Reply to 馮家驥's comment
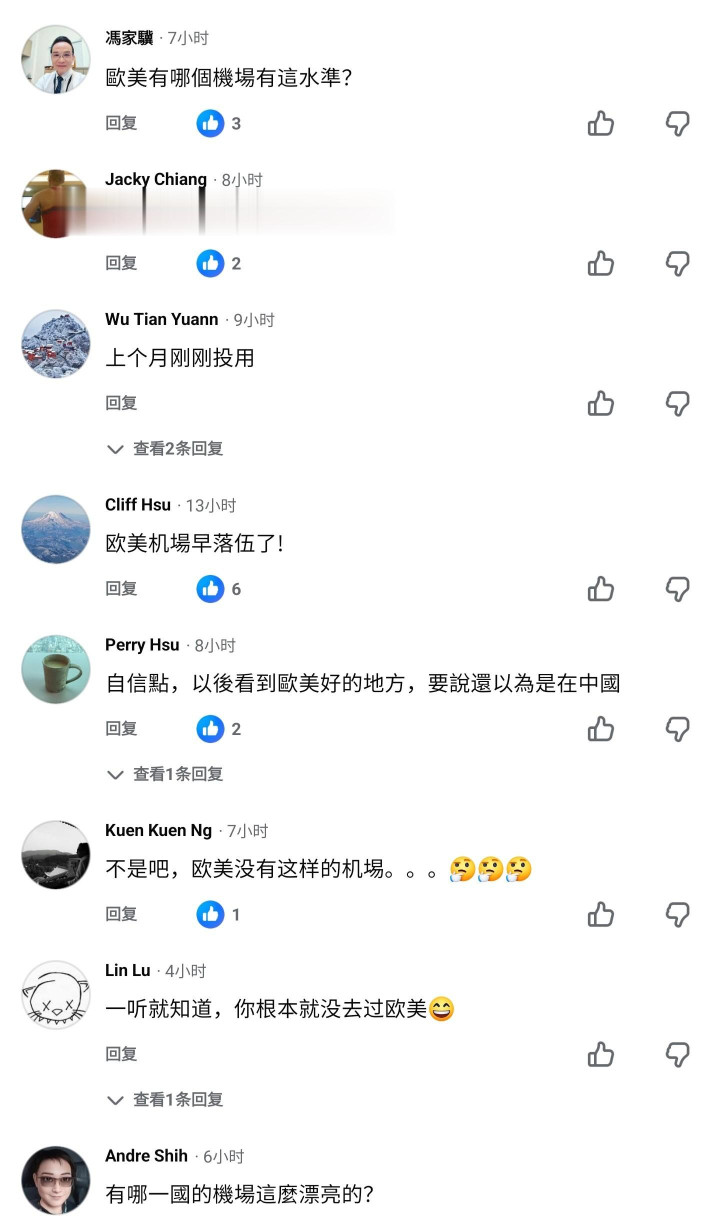720x1222 pixels. coord(121,123)
